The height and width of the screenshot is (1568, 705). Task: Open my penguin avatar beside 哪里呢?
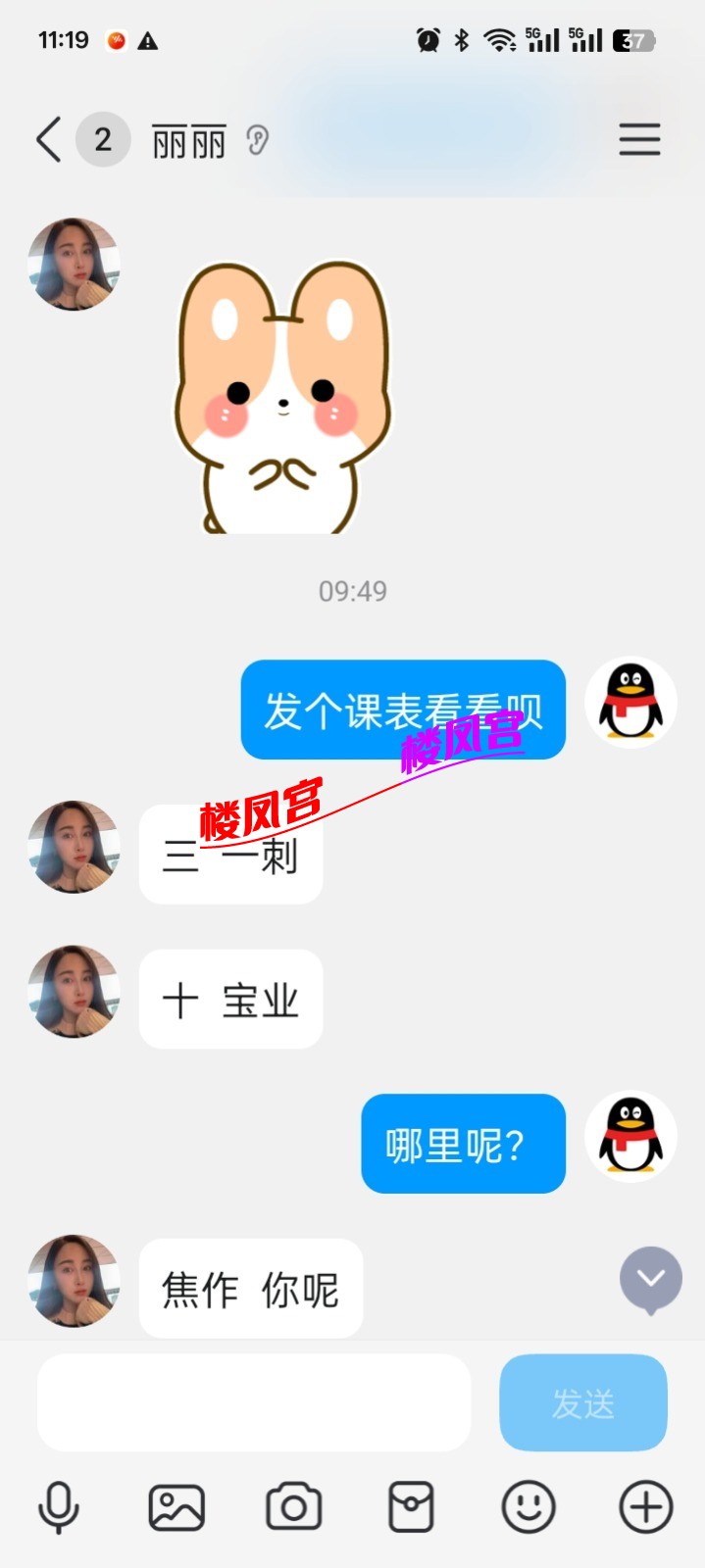pos(630,1137)
